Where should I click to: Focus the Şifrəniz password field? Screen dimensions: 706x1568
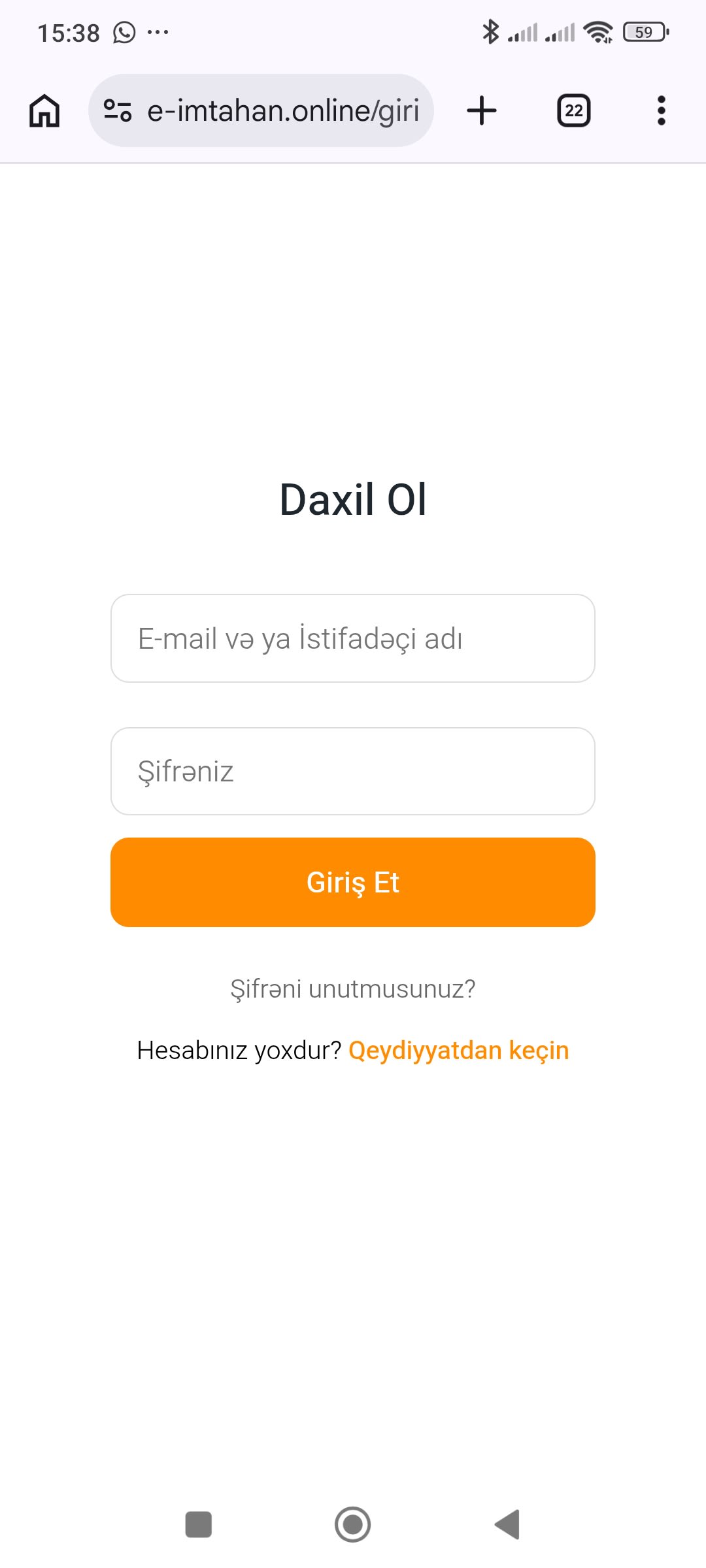tap(353, 771)
